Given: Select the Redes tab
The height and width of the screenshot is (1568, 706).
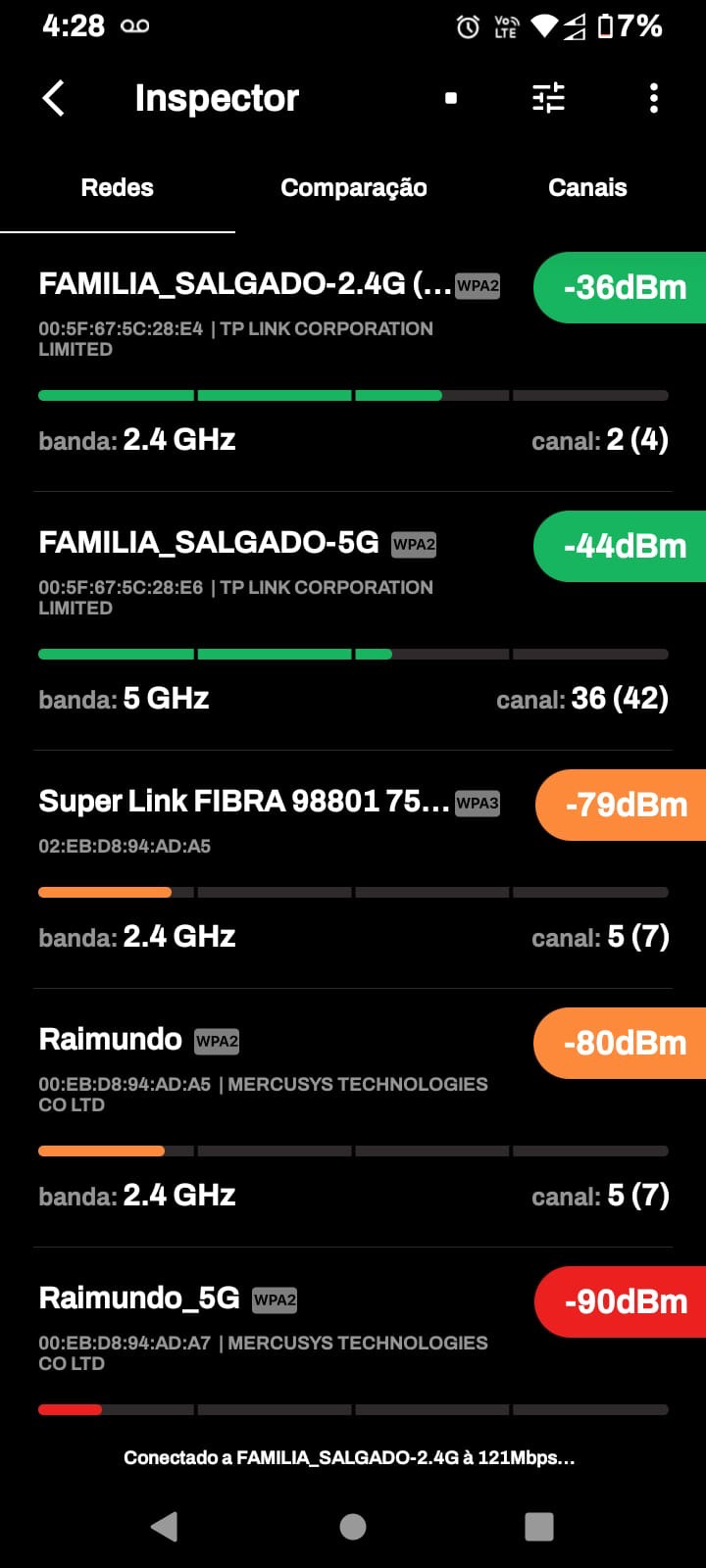Looking at the screenshot, I should (x=118, y=188).
